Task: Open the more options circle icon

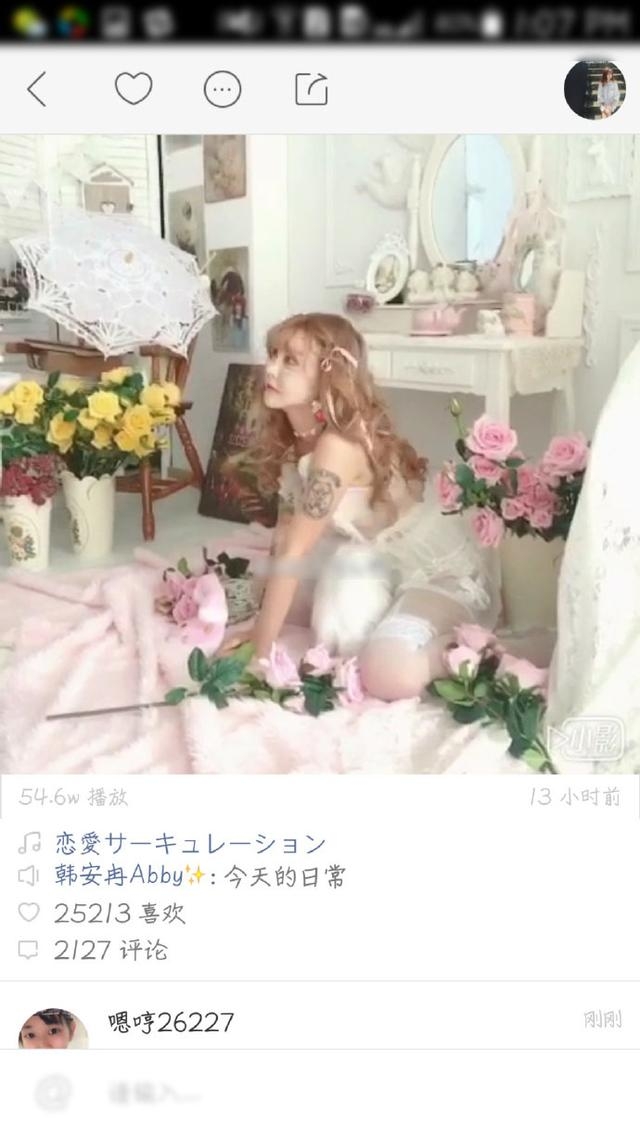Action: click(x=222, y=90)
